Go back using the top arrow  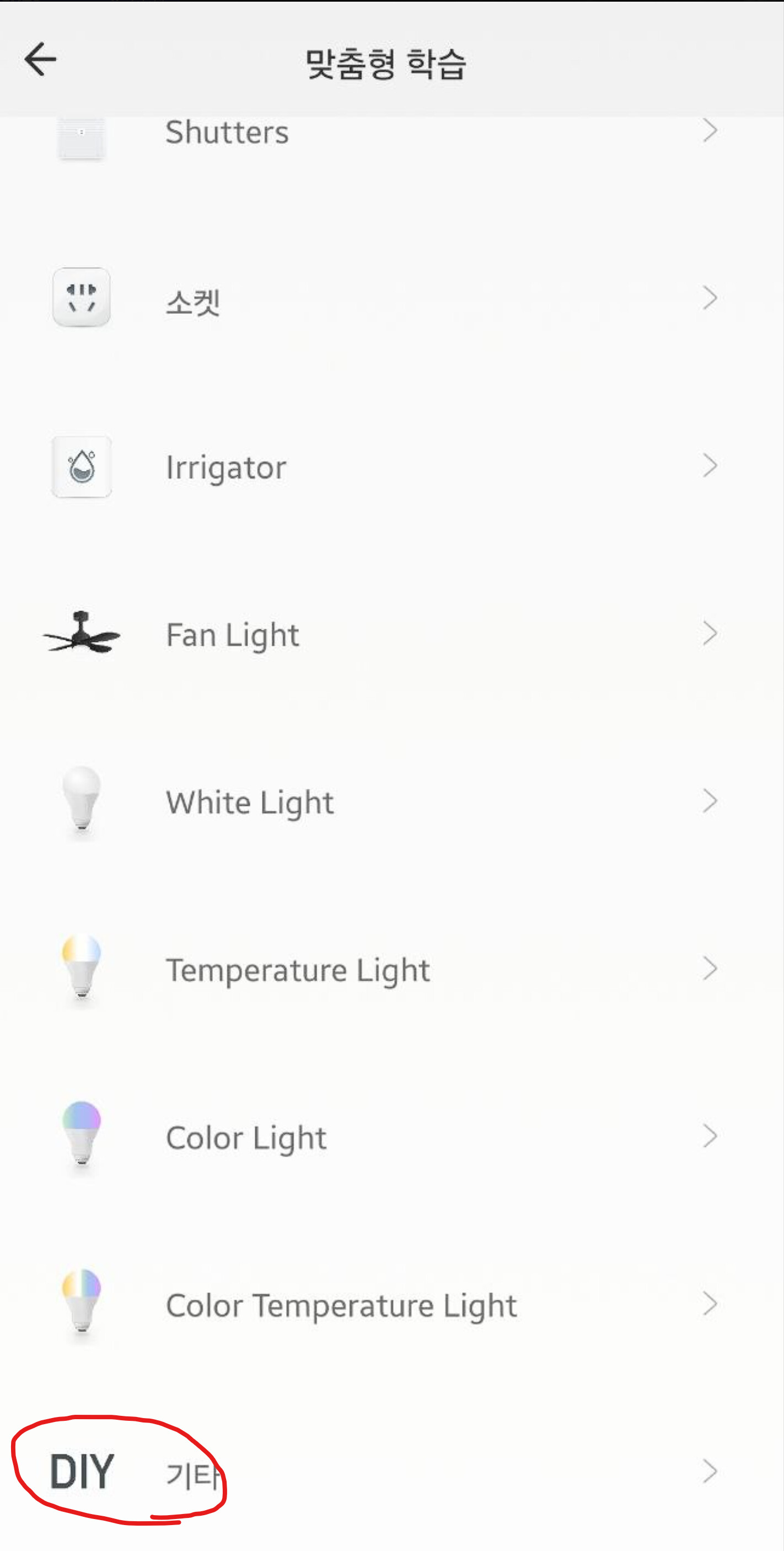coord(40,60)
